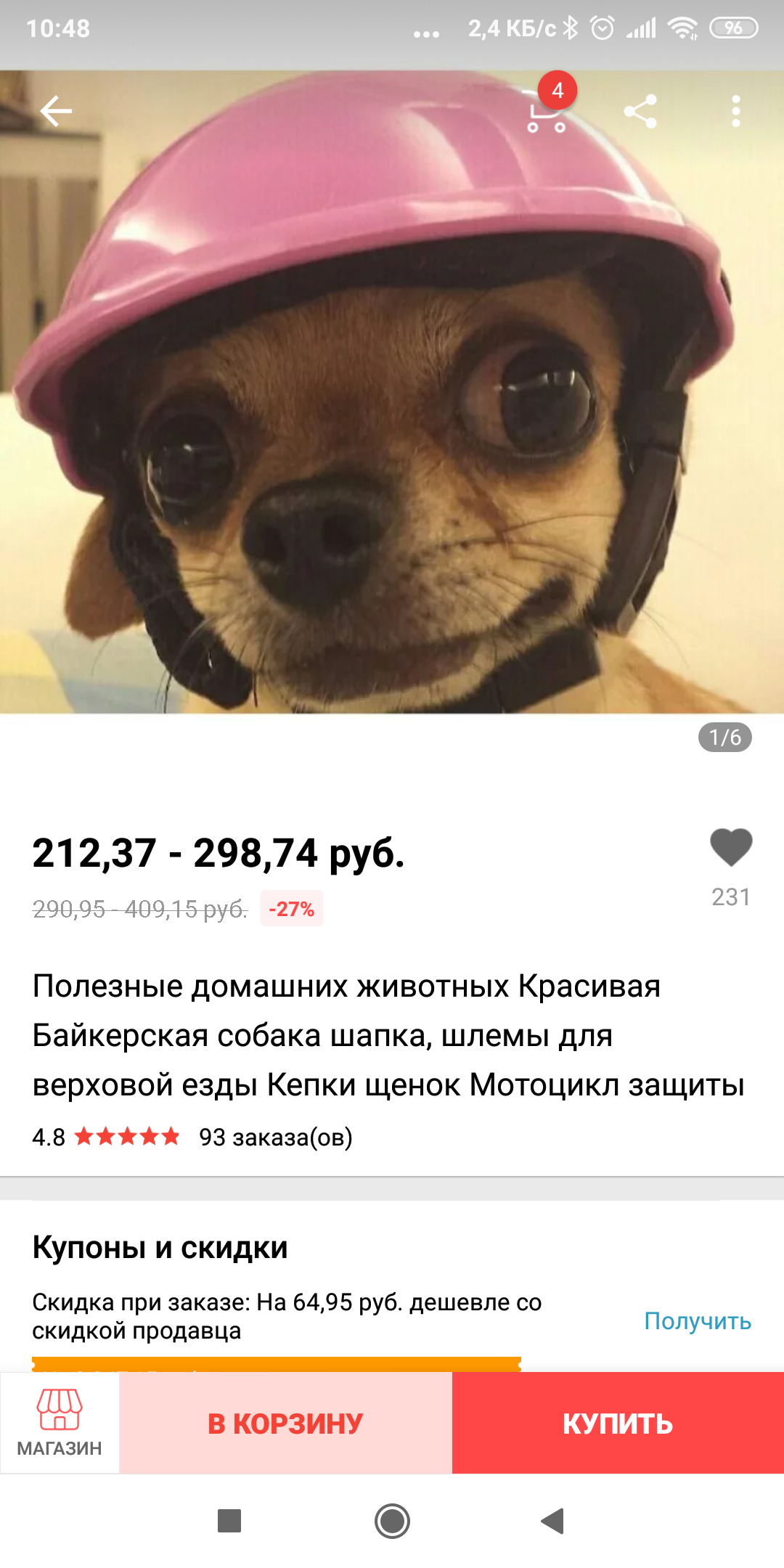
Task: Share this product
Action: coord(640,112)
